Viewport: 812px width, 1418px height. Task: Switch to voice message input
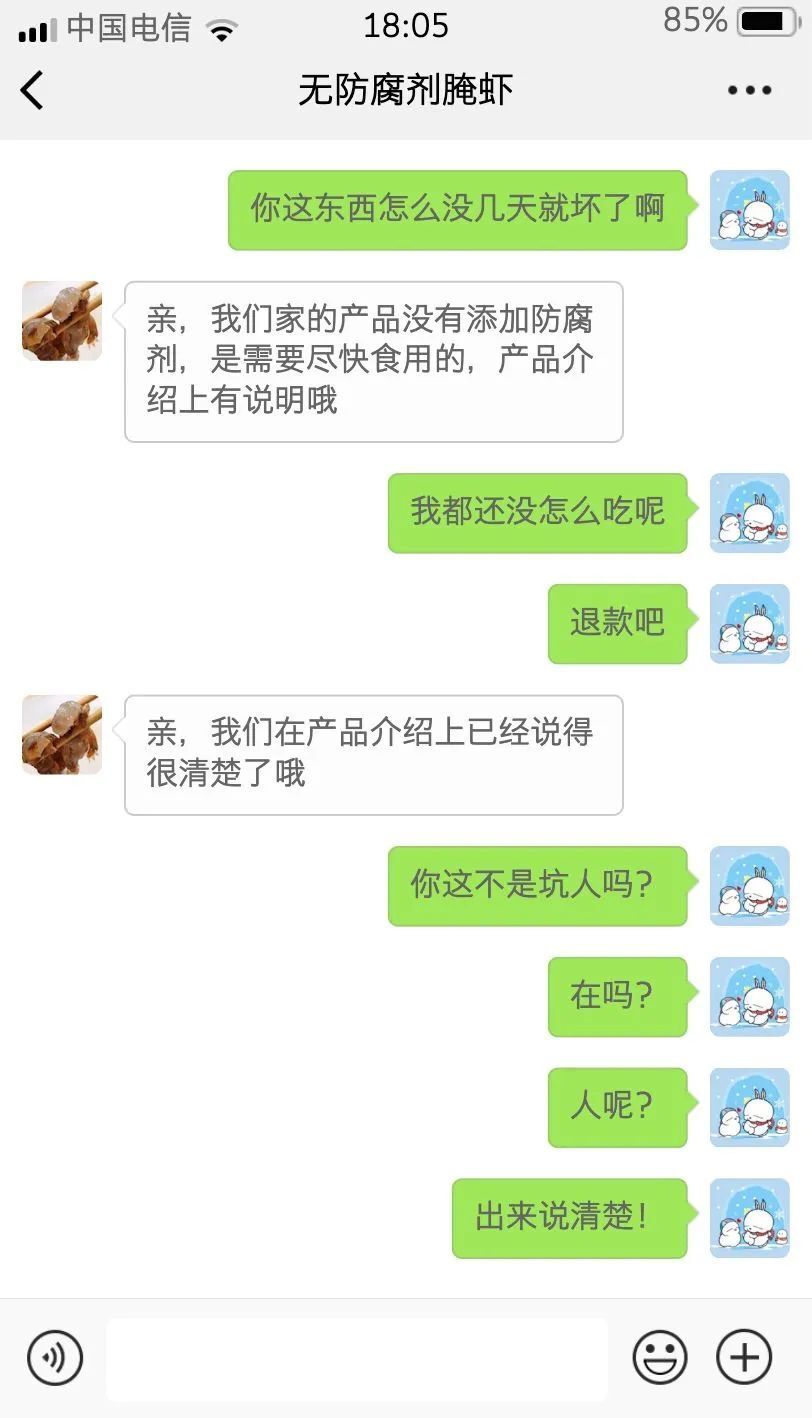coord(55,1358)
